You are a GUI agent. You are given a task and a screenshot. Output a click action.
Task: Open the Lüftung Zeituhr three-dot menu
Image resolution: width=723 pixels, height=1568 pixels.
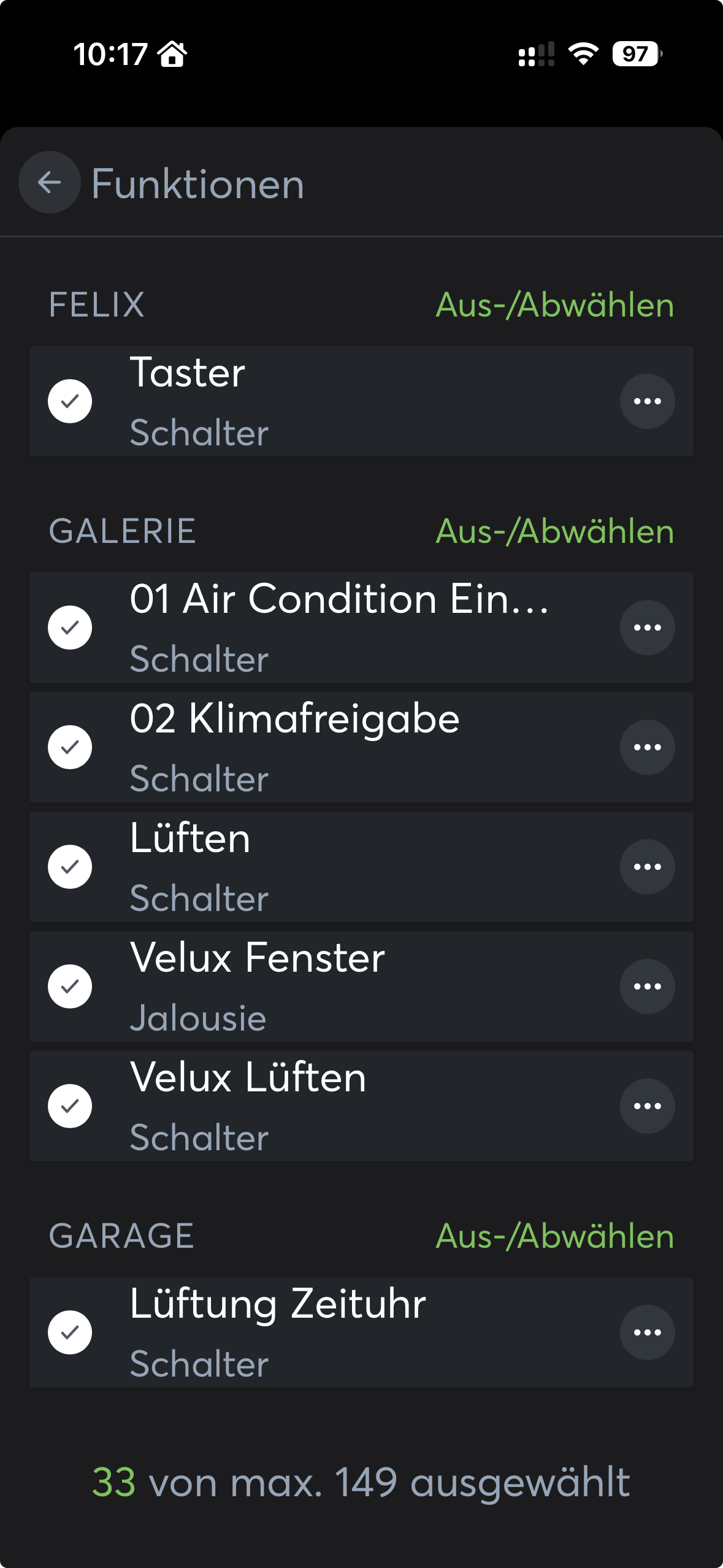point(647,1332)
